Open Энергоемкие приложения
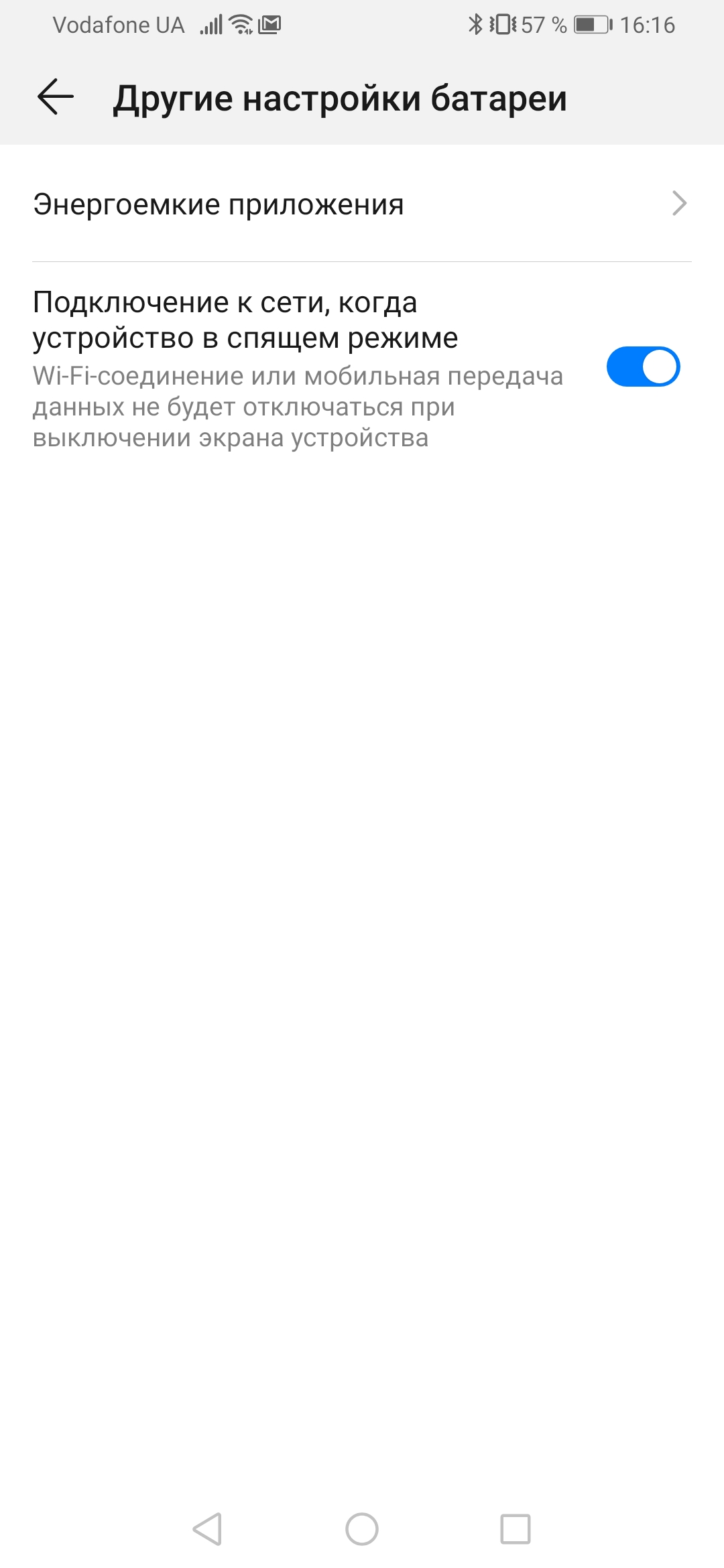Image resolution: width=724 pixels, height=1568 pixels. pyautogui.click(x=362, y=204)
